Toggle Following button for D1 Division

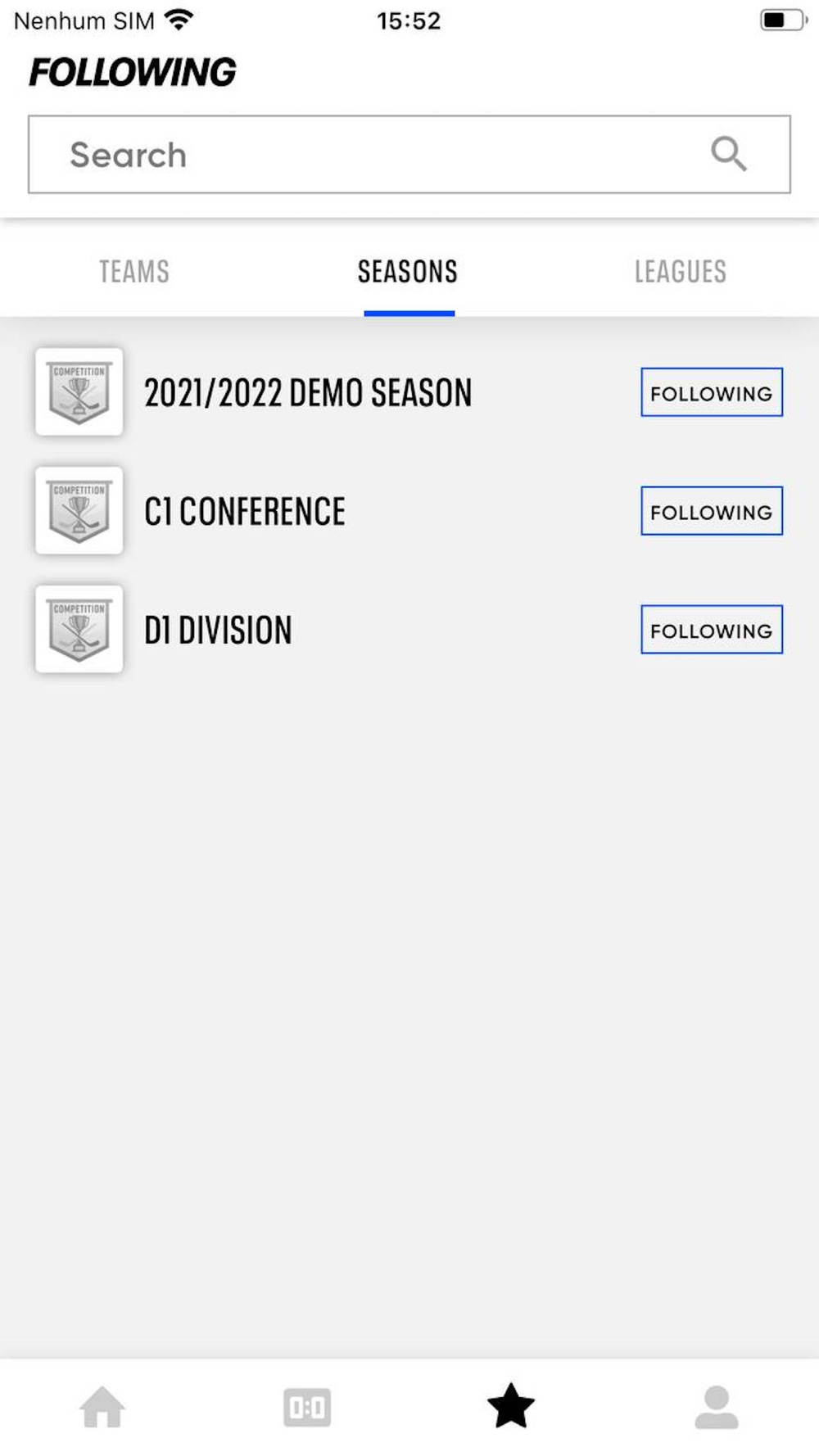click(x=711, y=631)
